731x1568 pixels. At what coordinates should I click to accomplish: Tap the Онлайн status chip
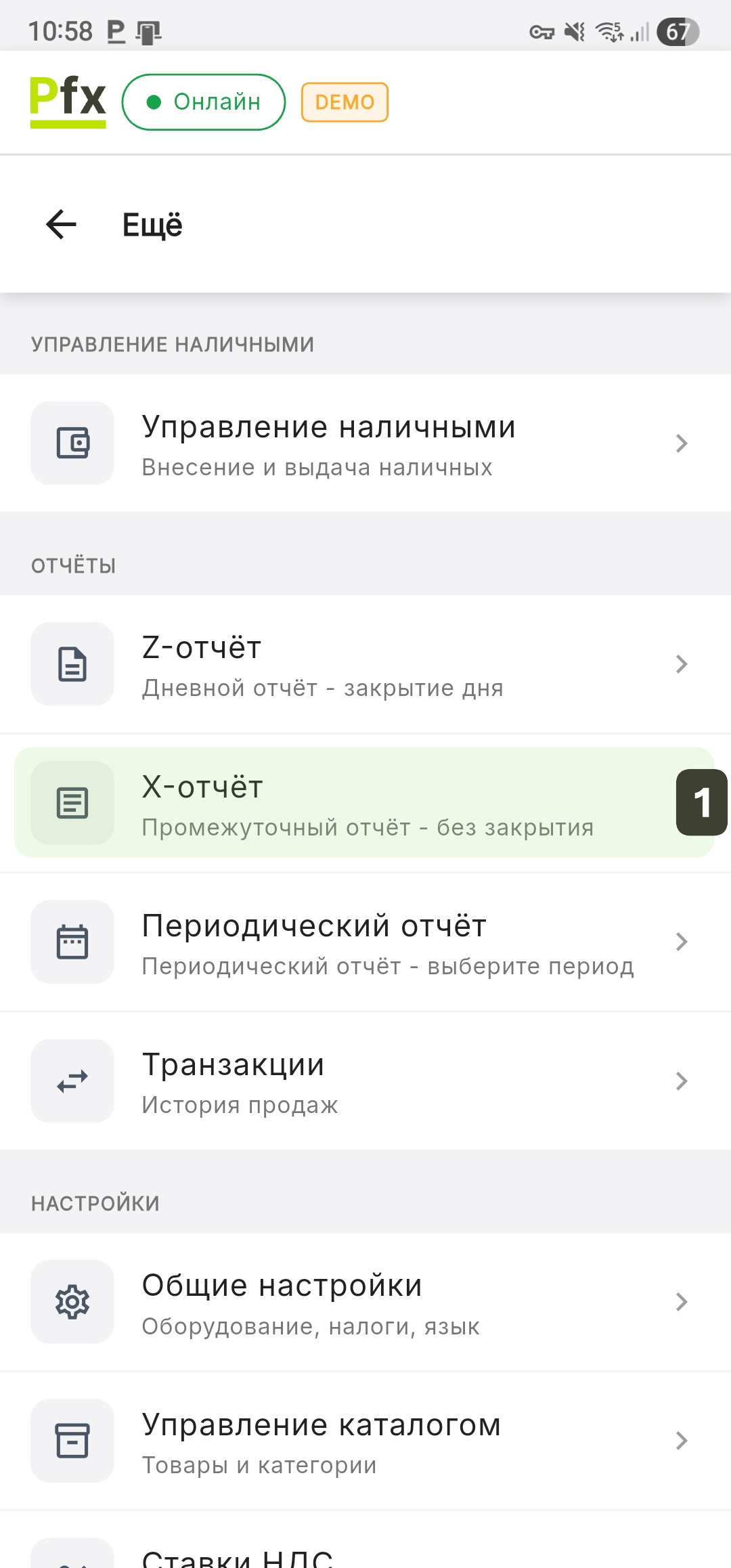(x=204, y=102)
